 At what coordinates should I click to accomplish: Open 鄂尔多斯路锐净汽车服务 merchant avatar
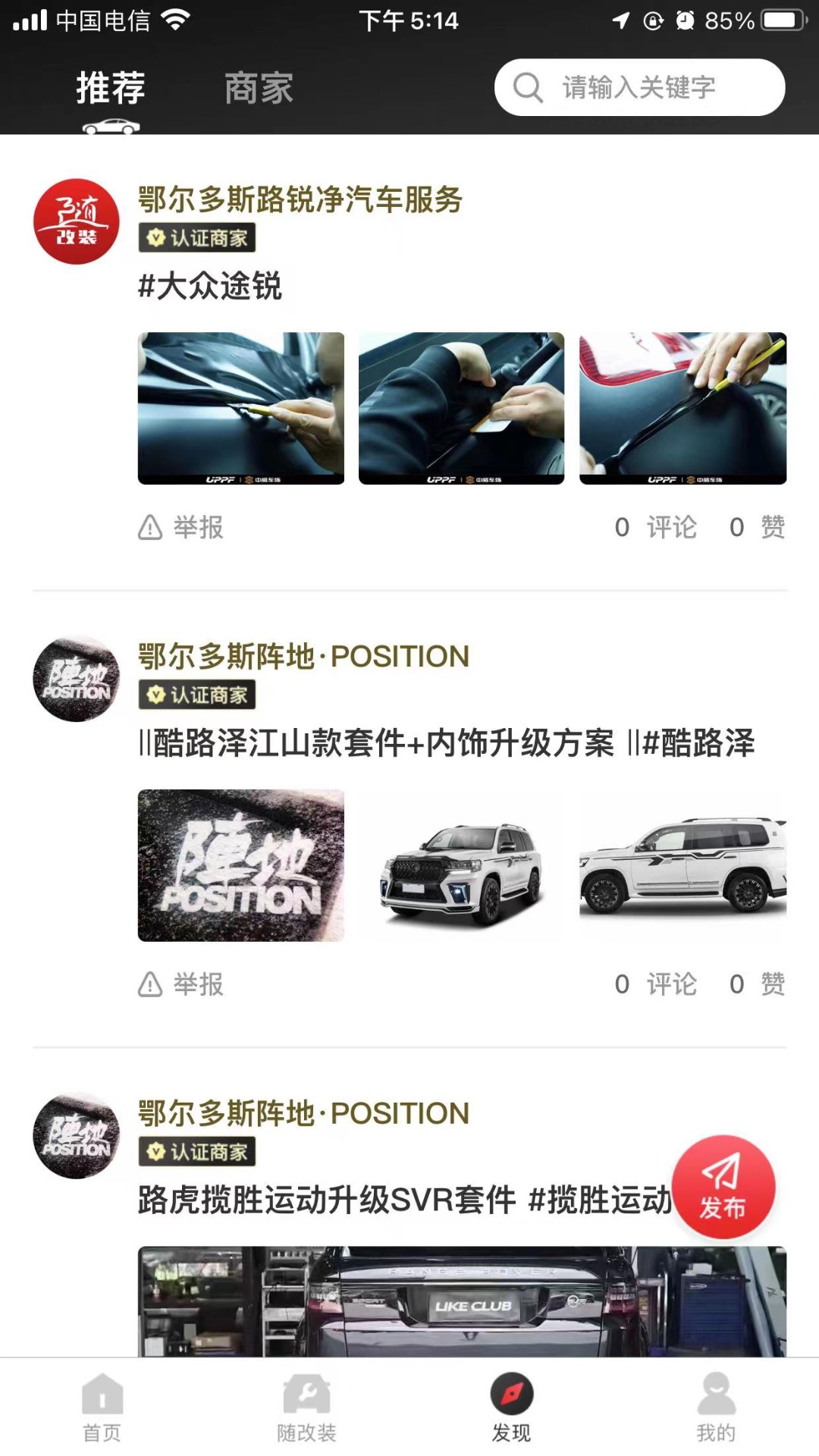(x=77, y=221)
